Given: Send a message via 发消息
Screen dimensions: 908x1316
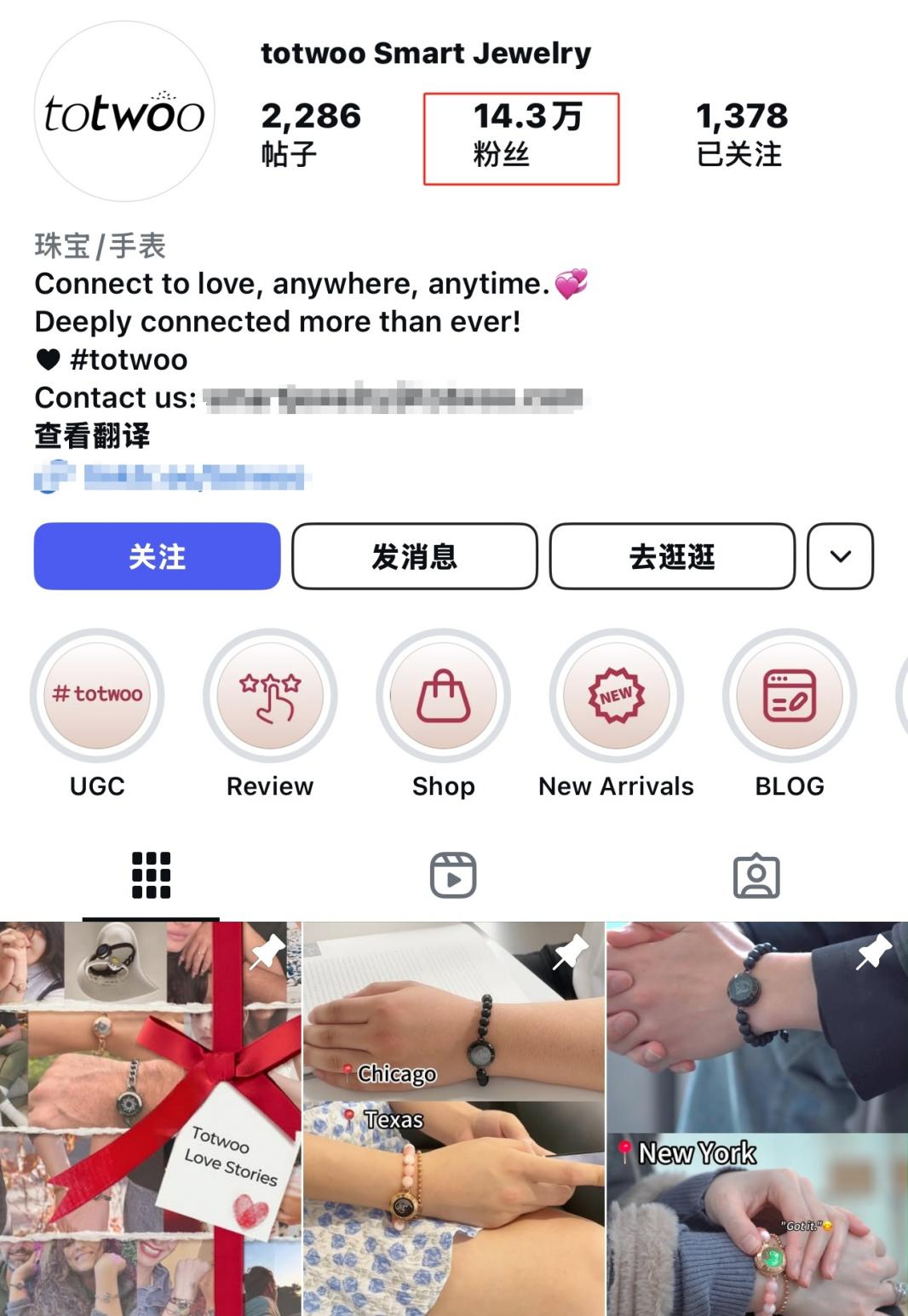Looking at the screenshot, I should (x=415, y=556).
